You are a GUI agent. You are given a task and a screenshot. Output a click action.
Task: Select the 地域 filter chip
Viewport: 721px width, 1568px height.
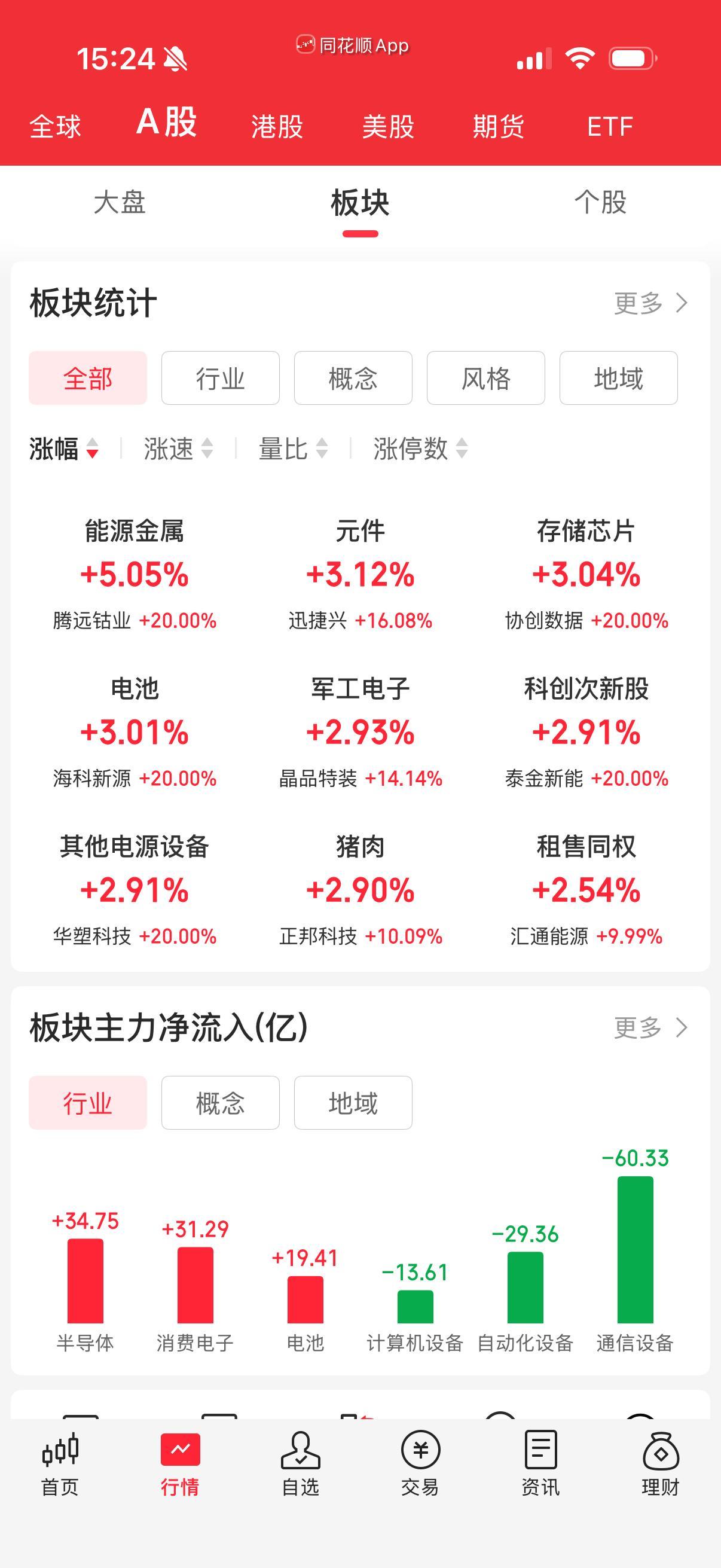[618, 378]
